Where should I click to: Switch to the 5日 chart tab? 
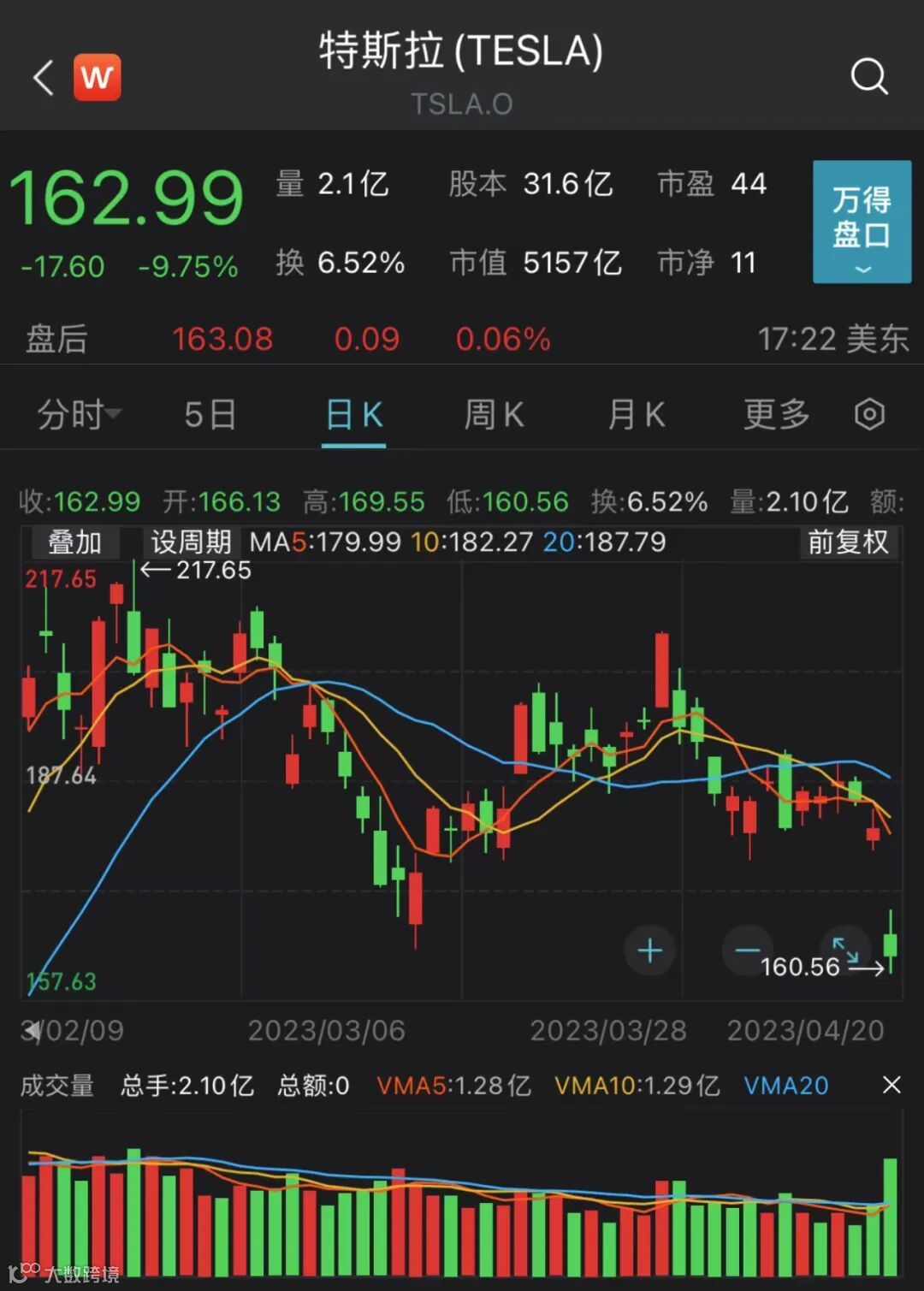[x=210, y=415]
